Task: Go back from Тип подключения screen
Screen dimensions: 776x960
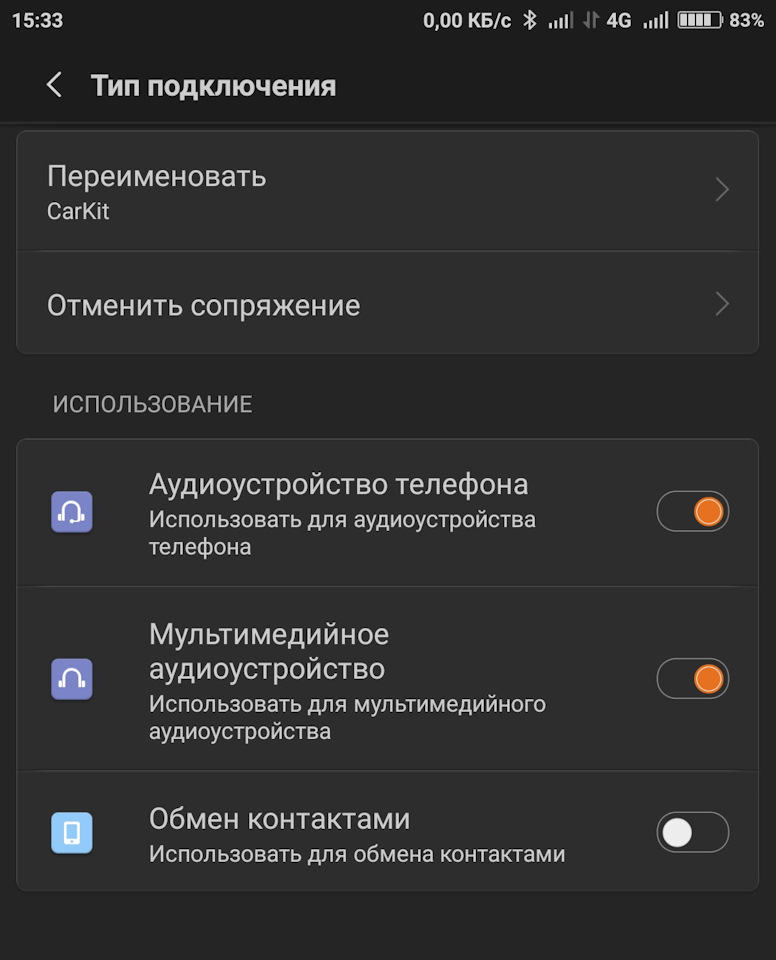Action: 54,86
